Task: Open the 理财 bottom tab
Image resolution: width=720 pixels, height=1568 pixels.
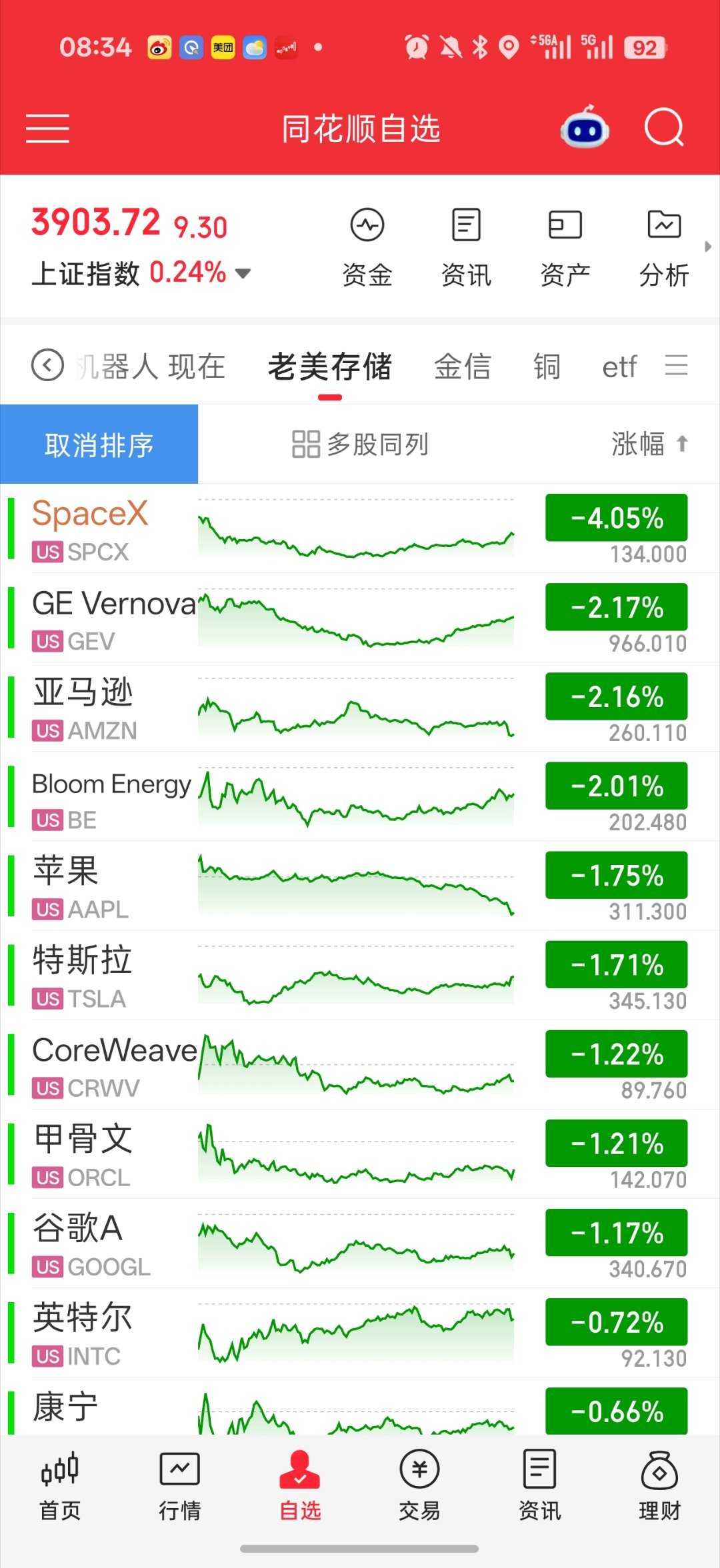Action: (x=659, y=1485)
